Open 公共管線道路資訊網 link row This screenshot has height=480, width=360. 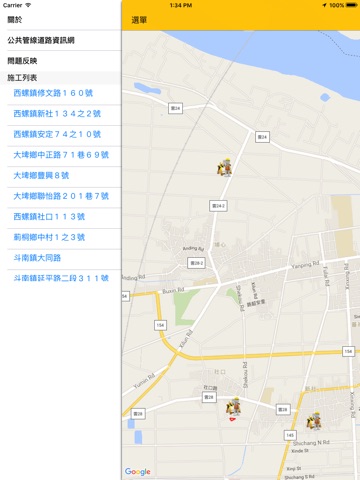pyautogui.click(x=60, y=40)
